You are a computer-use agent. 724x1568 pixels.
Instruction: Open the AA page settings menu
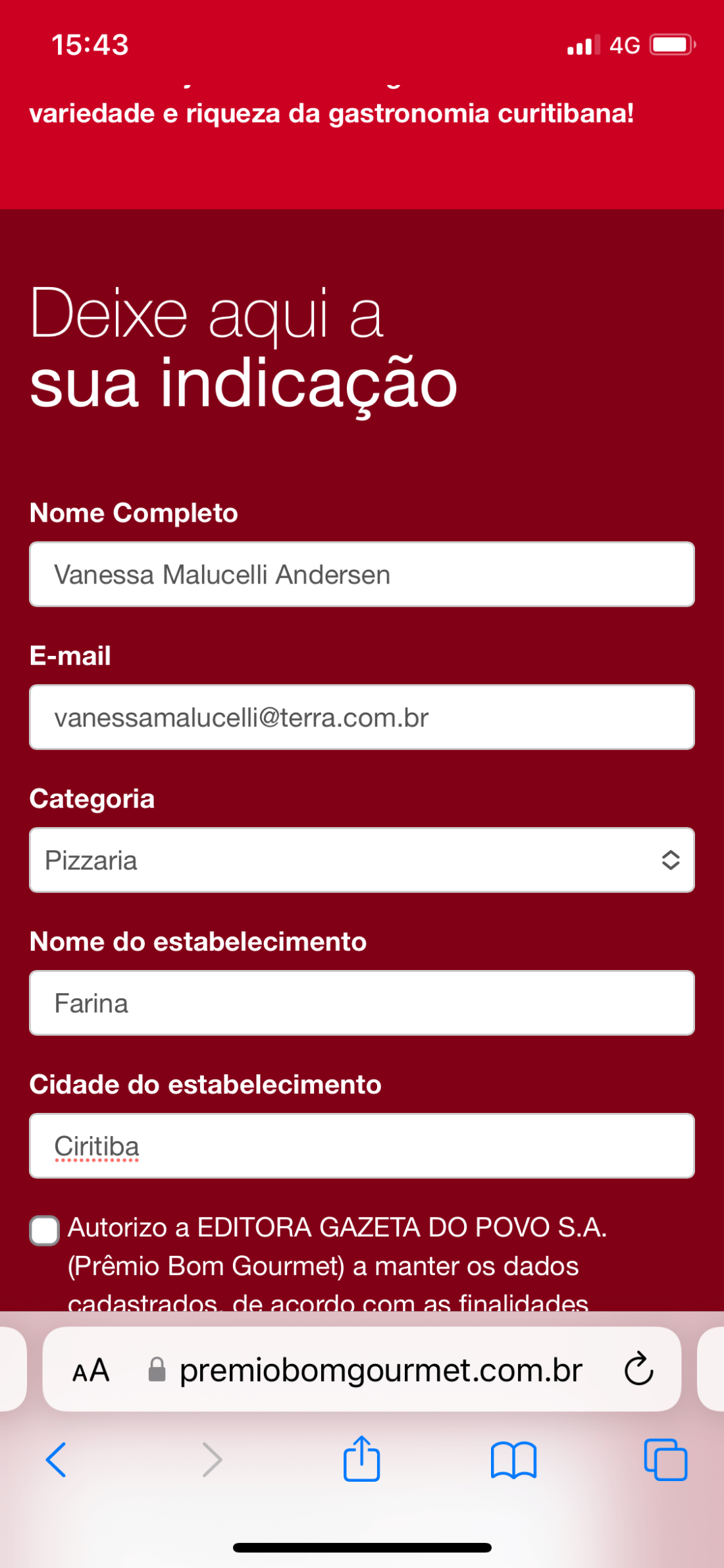[91, 1370]
